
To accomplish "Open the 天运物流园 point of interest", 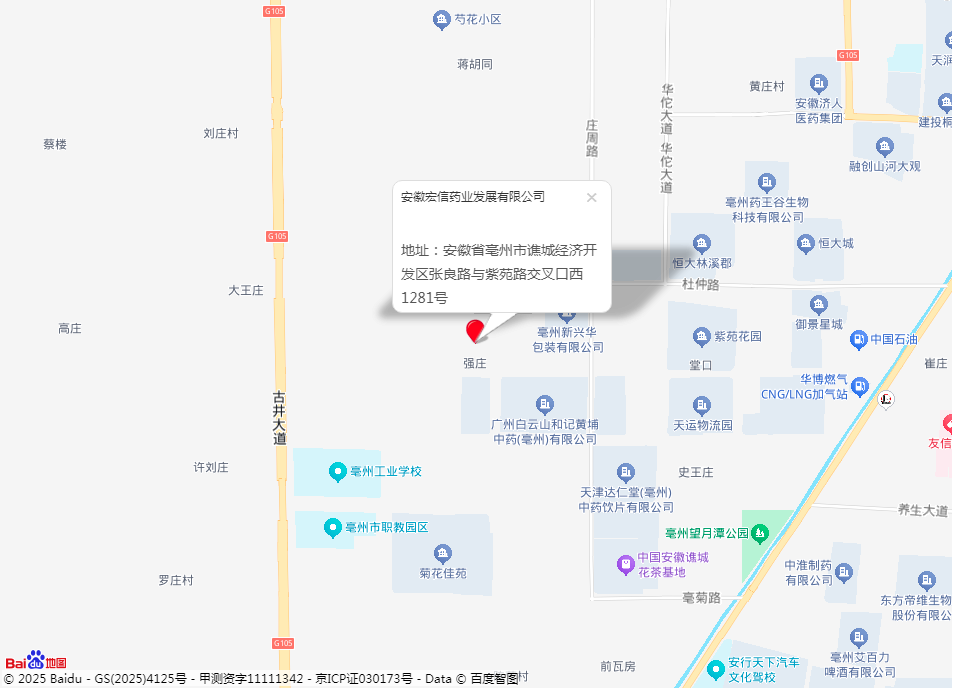I will point(702,404).
